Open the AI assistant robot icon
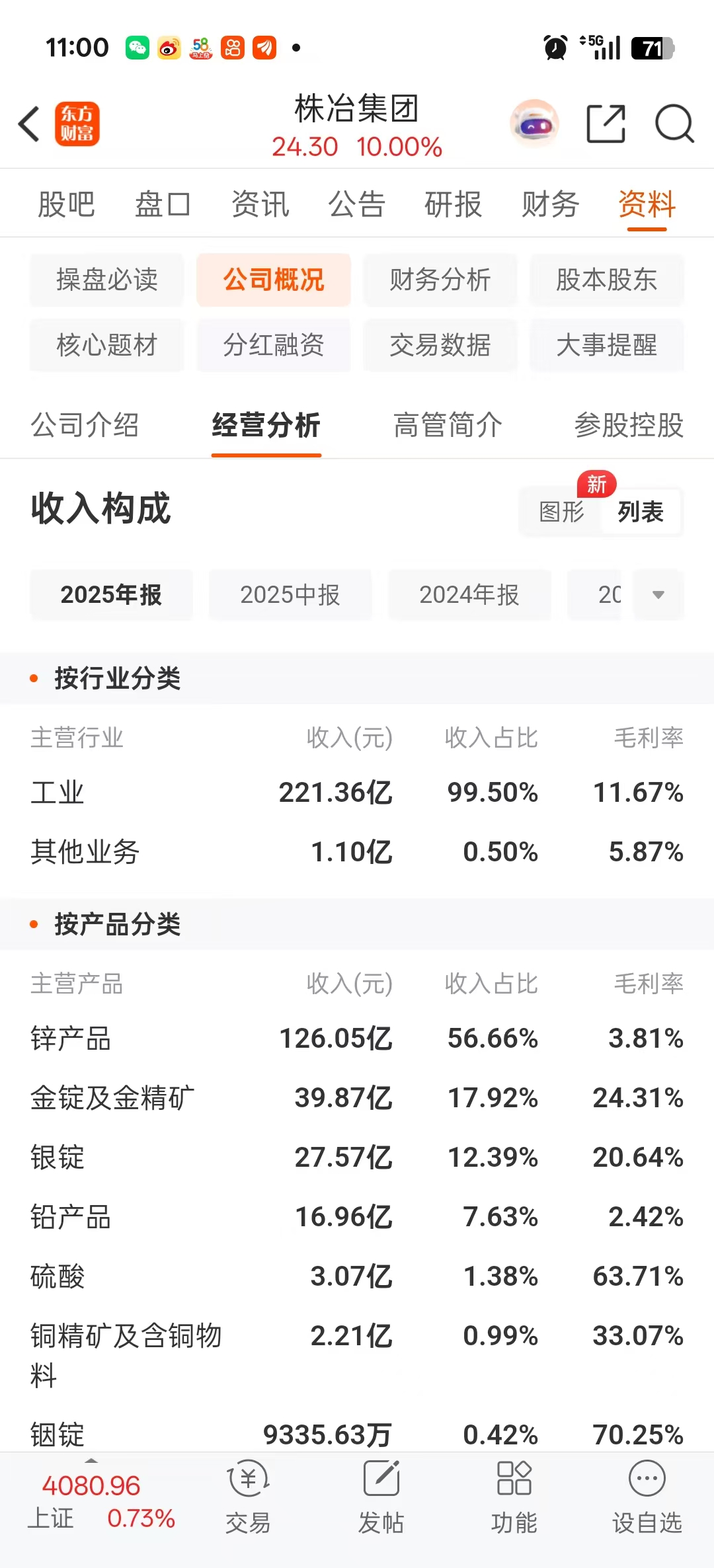The width and height of the screenshot is (714, 1568). (x=534, y=124)
